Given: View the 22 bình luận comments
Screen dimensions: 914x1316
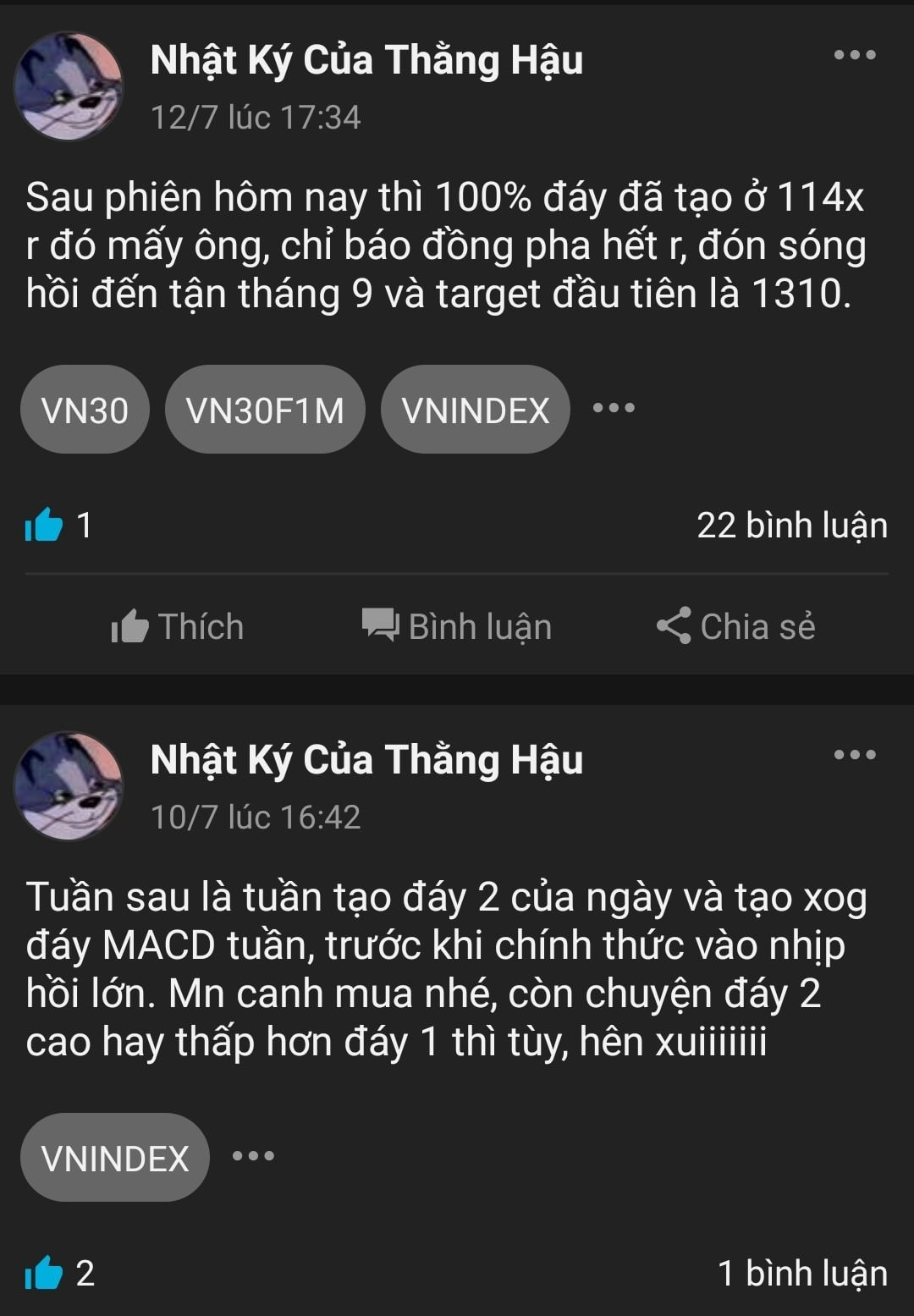Looking at the screenshot, I should pyautogui.click(x=791, y=526).
